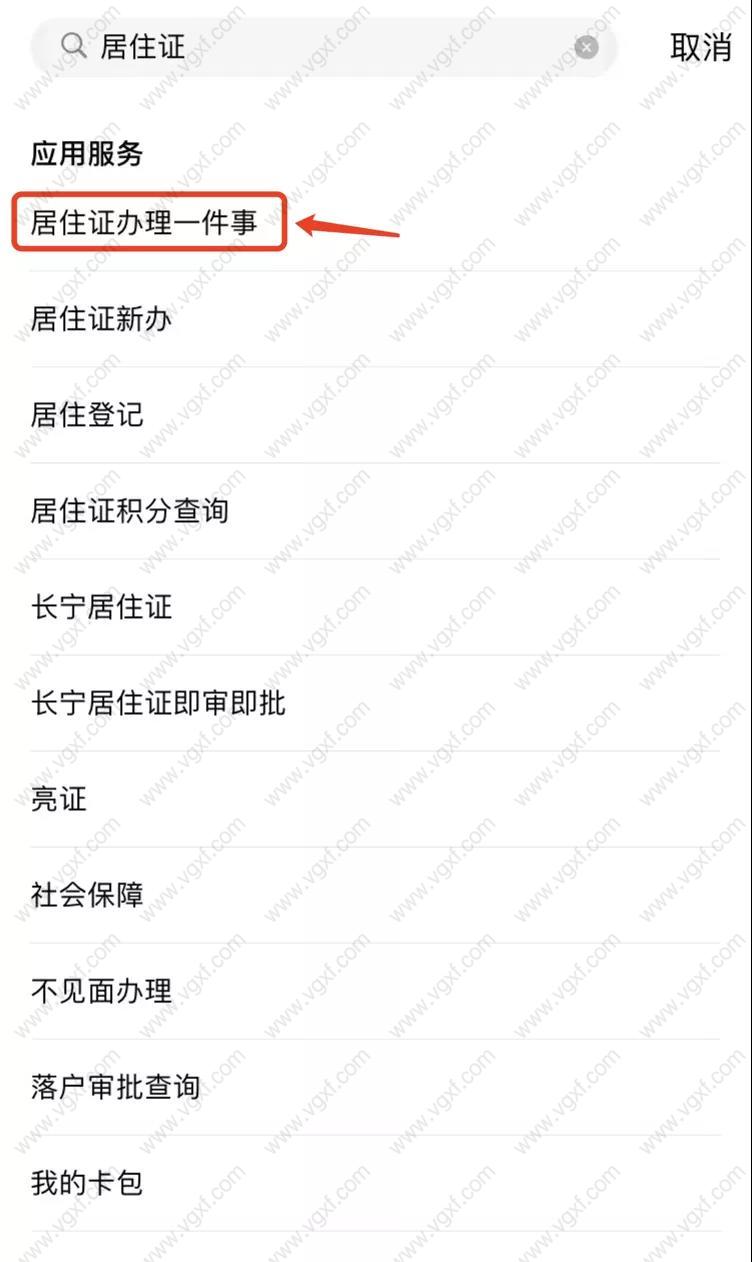This screenshot has height=1262, width=752.
Task: Clear the search text with the X icon
Action: [587, 47]
